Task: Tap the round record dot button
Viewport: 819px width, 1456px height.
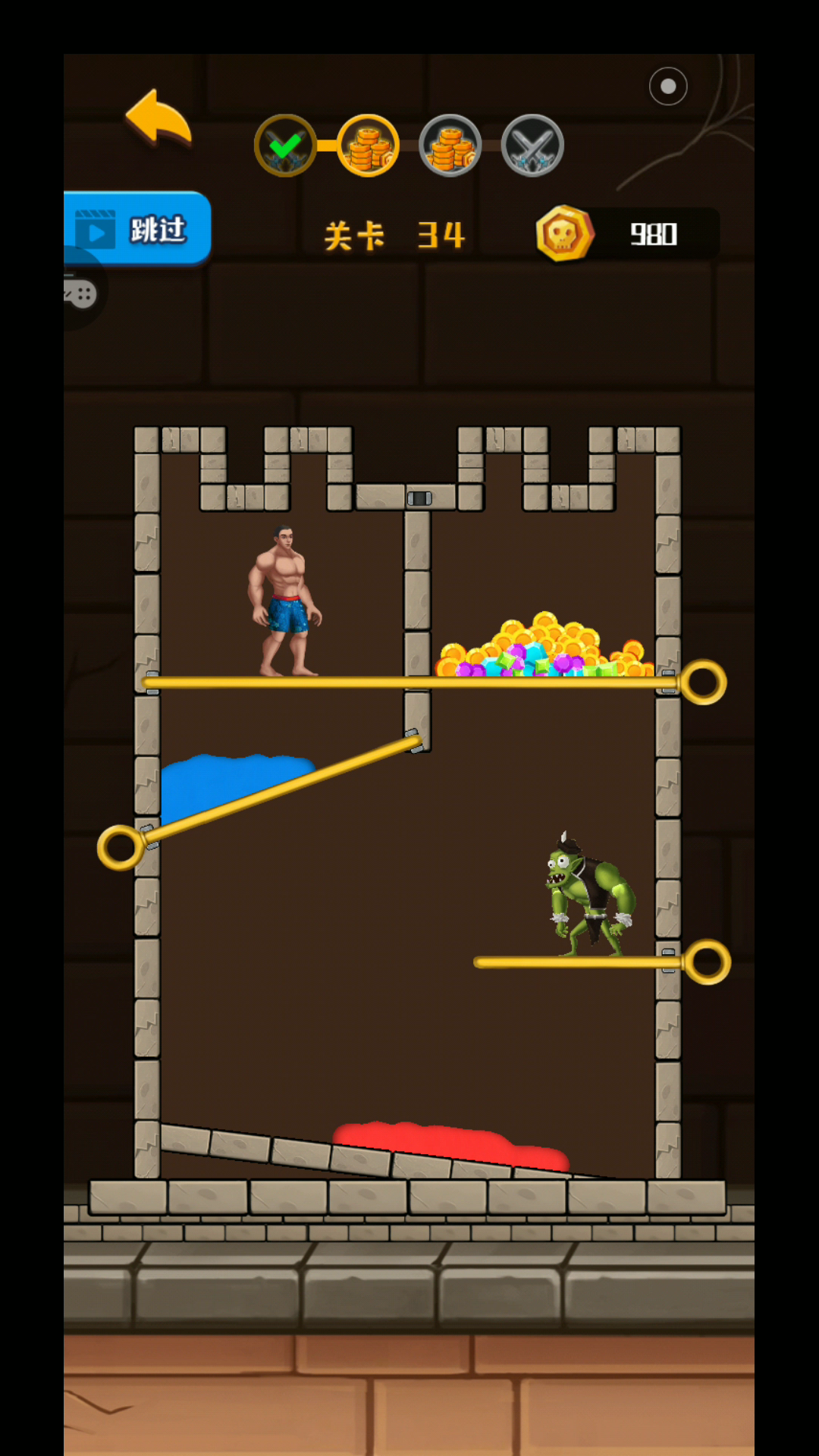Action: click(x=668, y=86)
